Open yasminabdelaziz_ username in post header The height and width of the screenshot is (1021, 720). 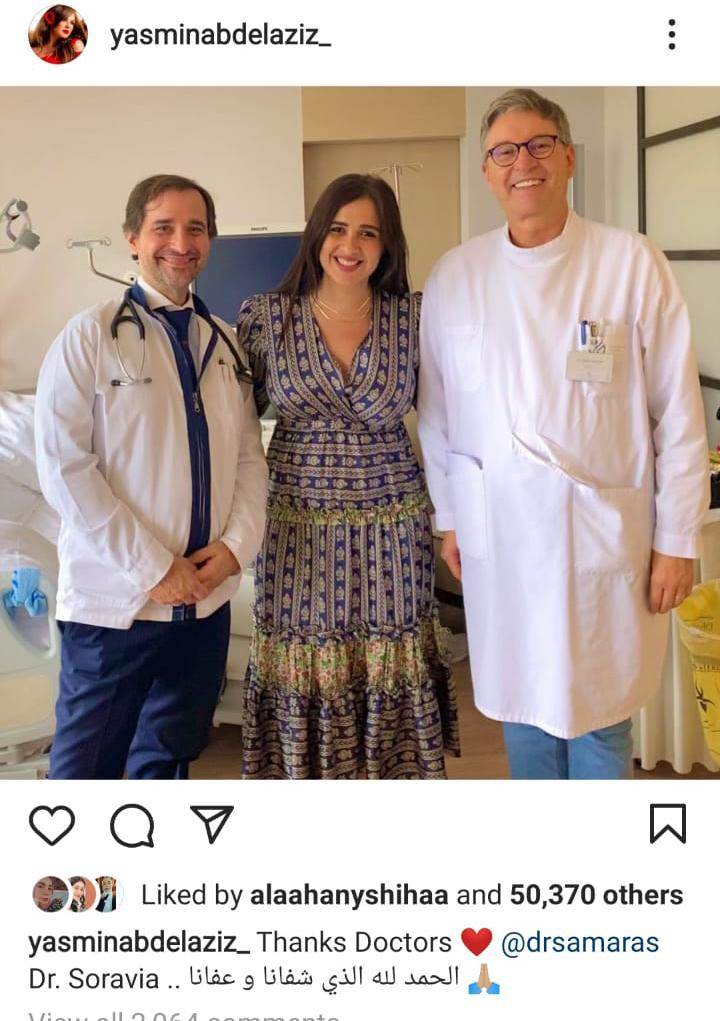click(220, 36)
